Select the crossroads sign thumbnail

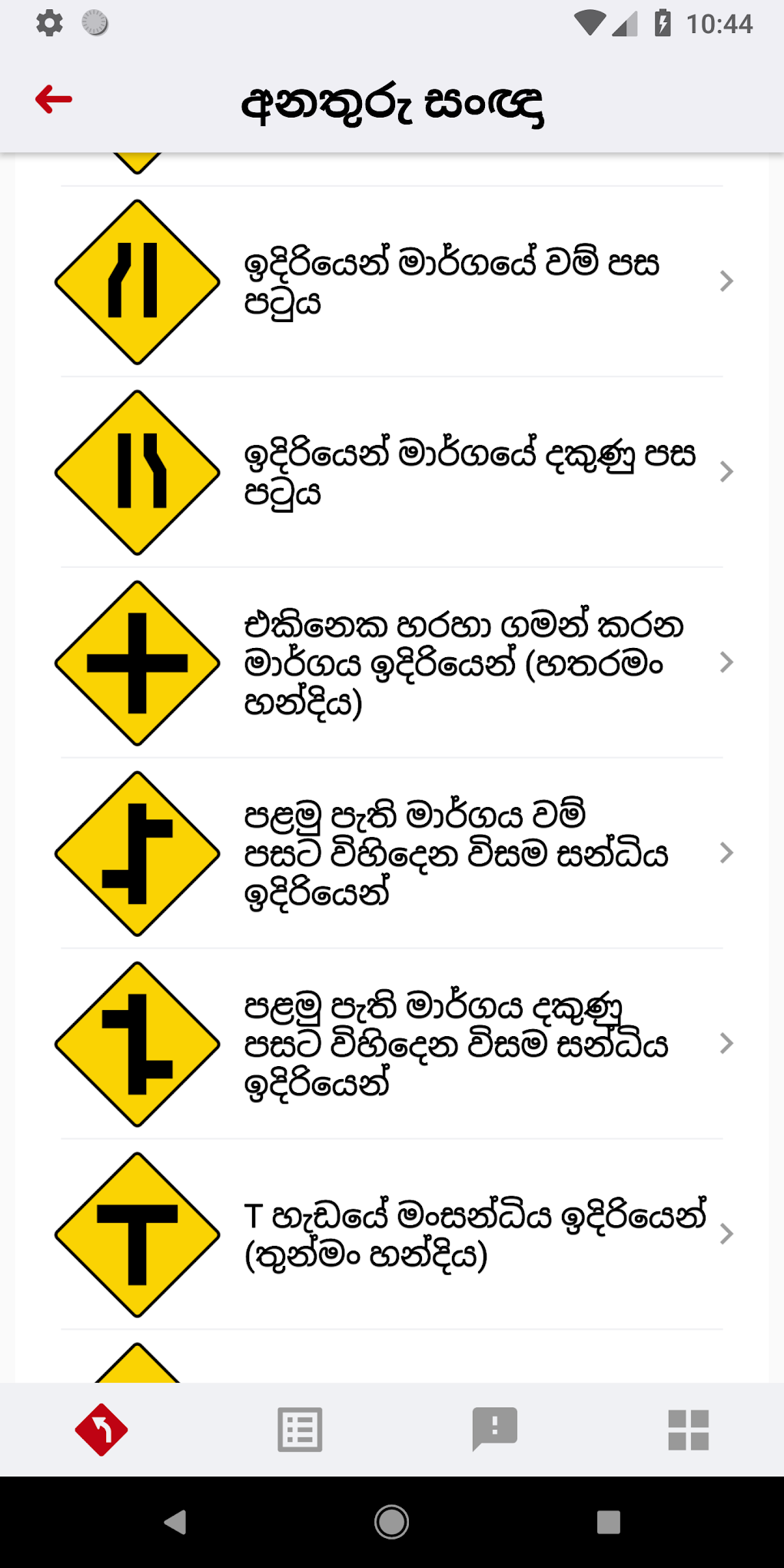coord(137,663)
